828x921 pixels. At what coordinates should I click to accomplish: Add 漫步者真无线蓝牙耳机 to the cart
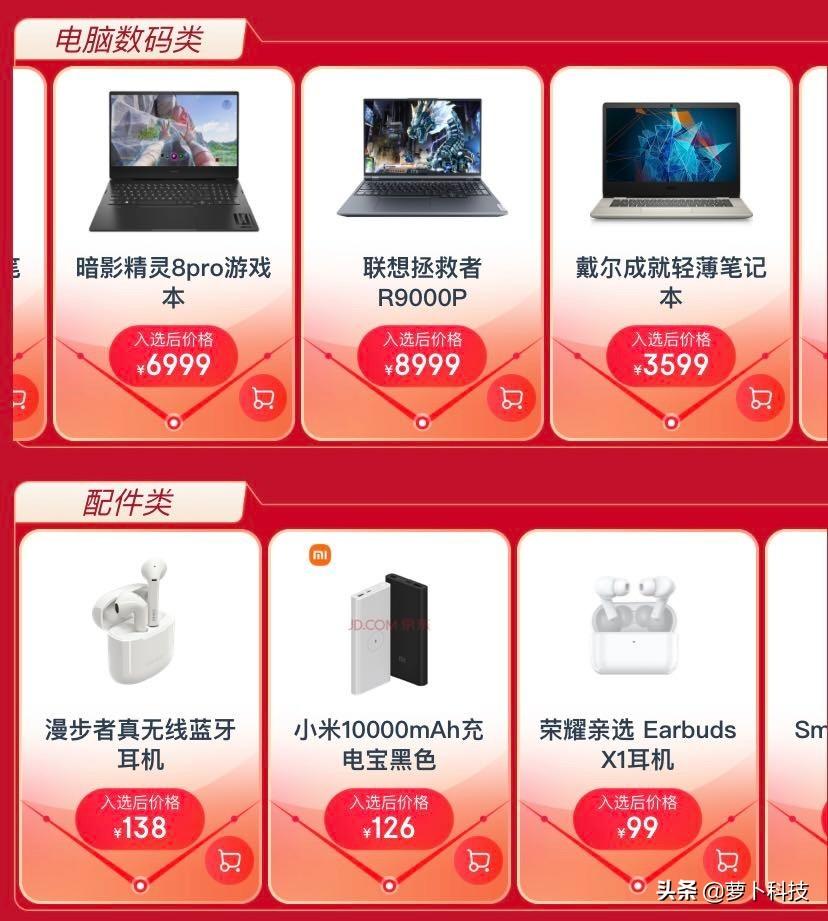tap(229, 860)
